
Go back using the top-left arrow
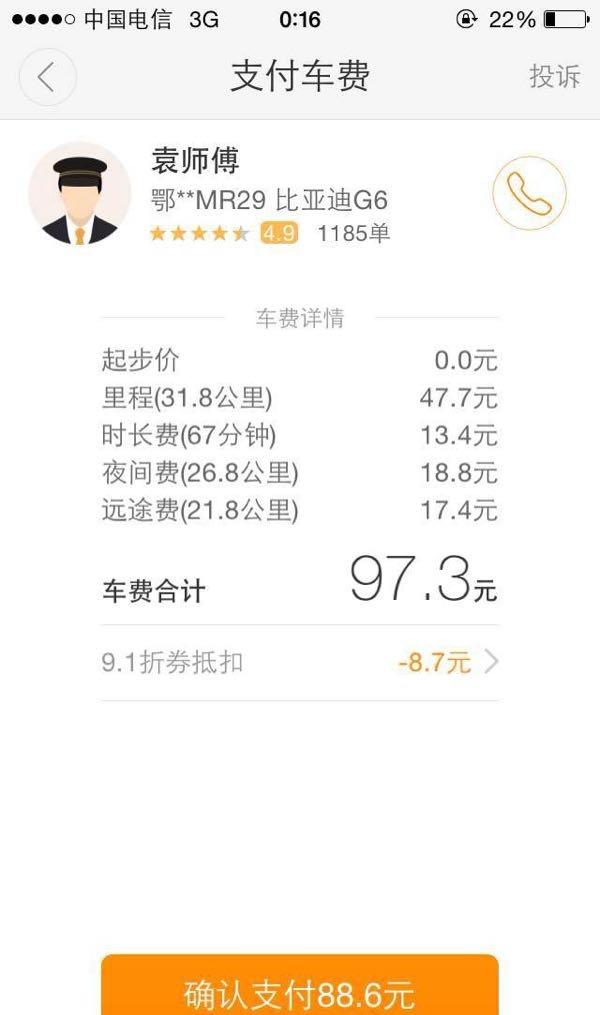coord(47,77)
